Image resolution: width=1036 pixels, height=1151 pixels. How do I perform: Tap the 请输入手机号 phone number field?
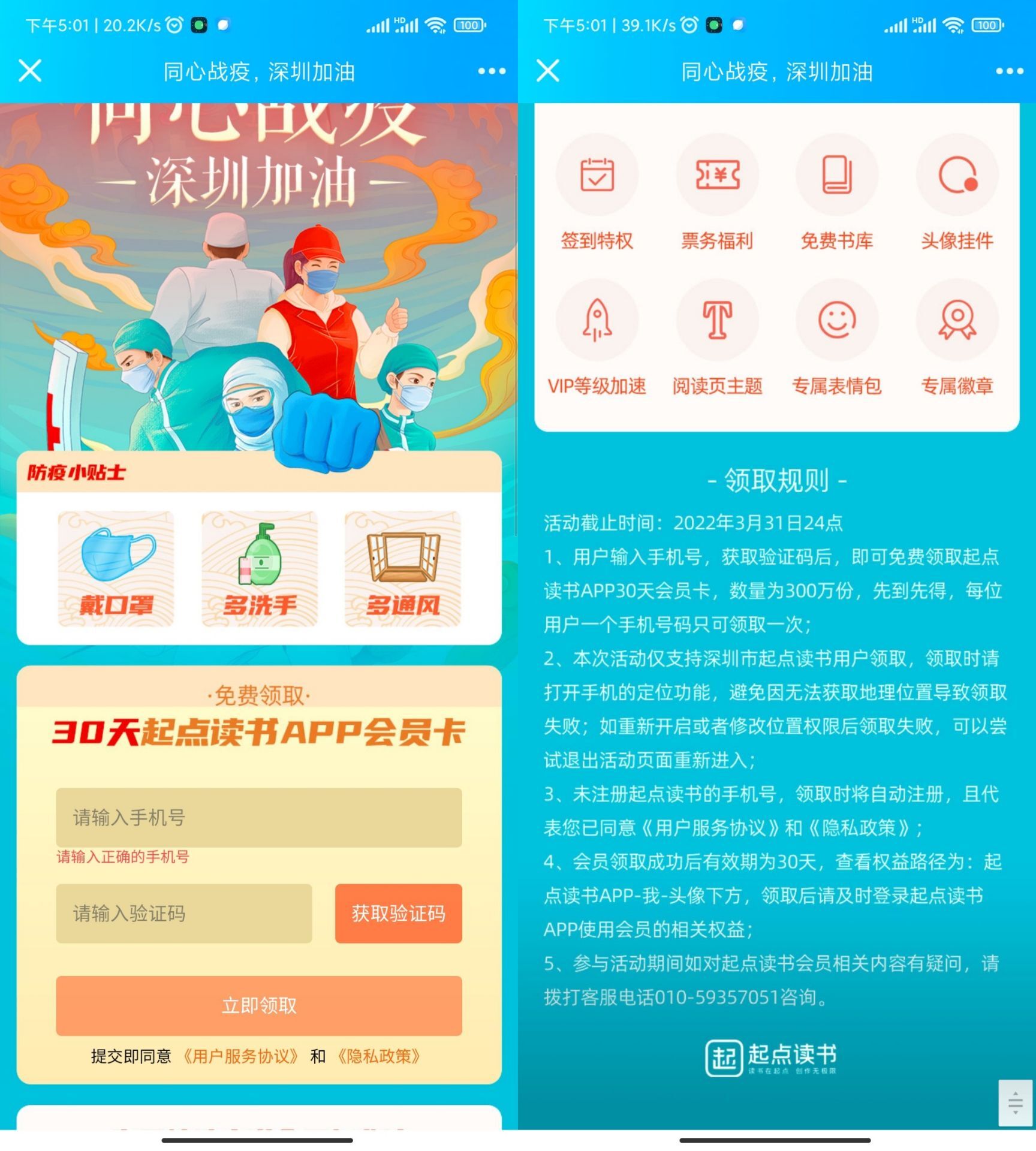point(258,817)
